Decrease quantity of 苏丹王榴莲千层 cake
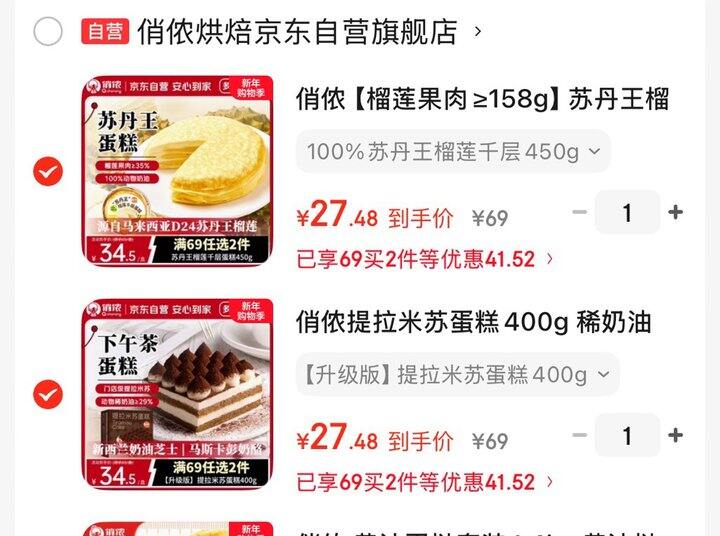The image size is (720, 536). click(580, 213)
